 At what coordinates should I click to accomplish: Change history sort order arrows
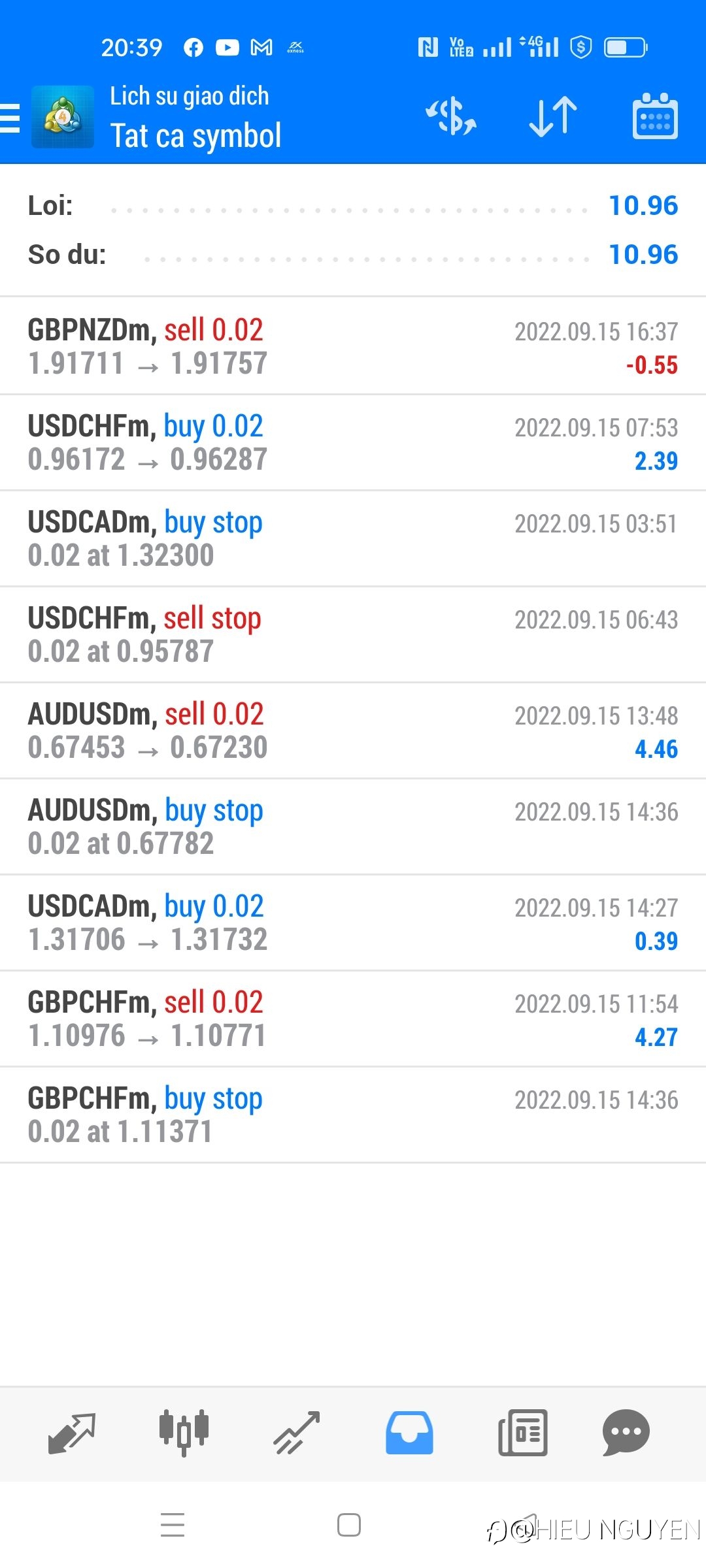click(553, 117)
